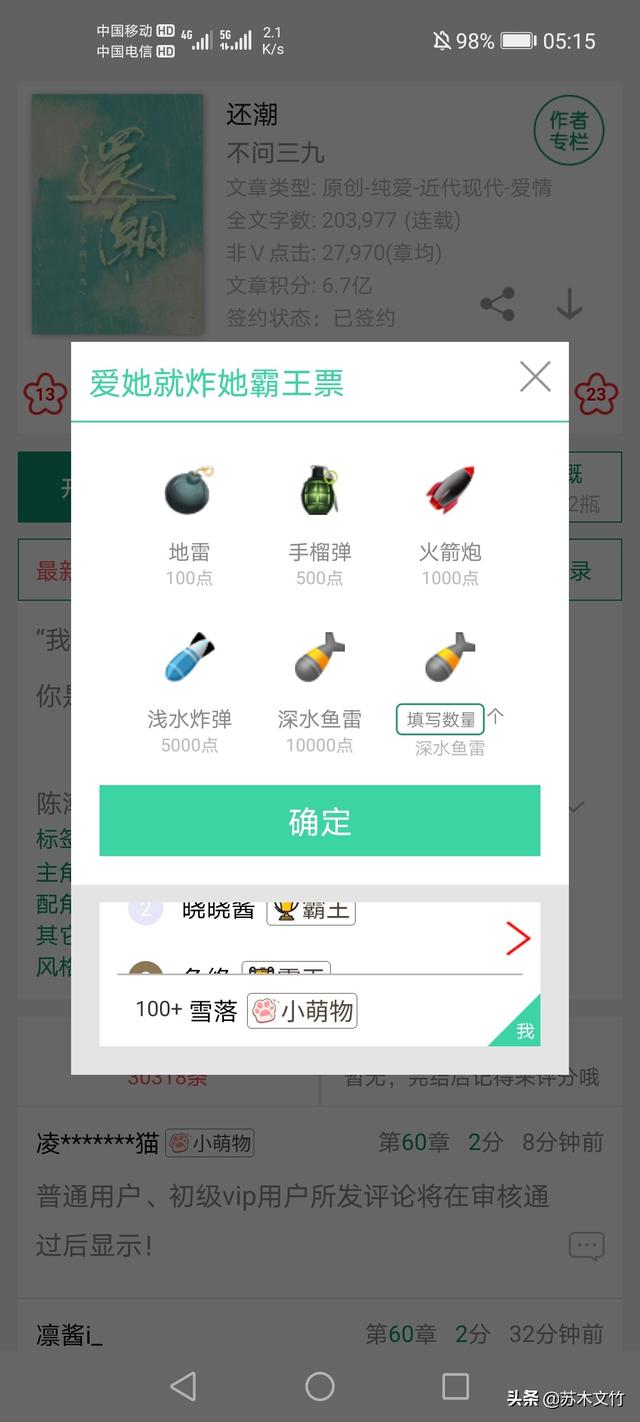Image resolution: width=640 pixels, height=1422 pixels.
Task: Tap the system home button
Action: 319,1385
